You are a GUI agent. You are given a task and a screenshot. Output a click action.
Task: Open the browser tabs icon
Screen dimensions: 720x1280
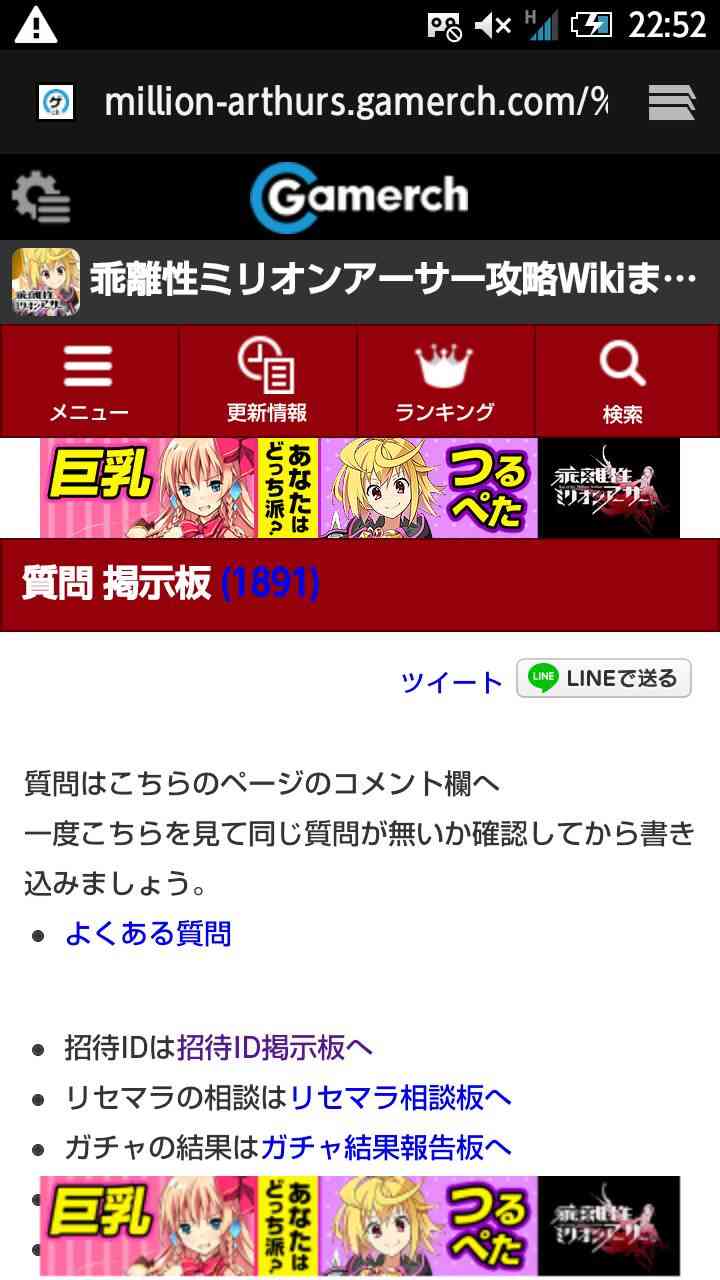(672, 103)
